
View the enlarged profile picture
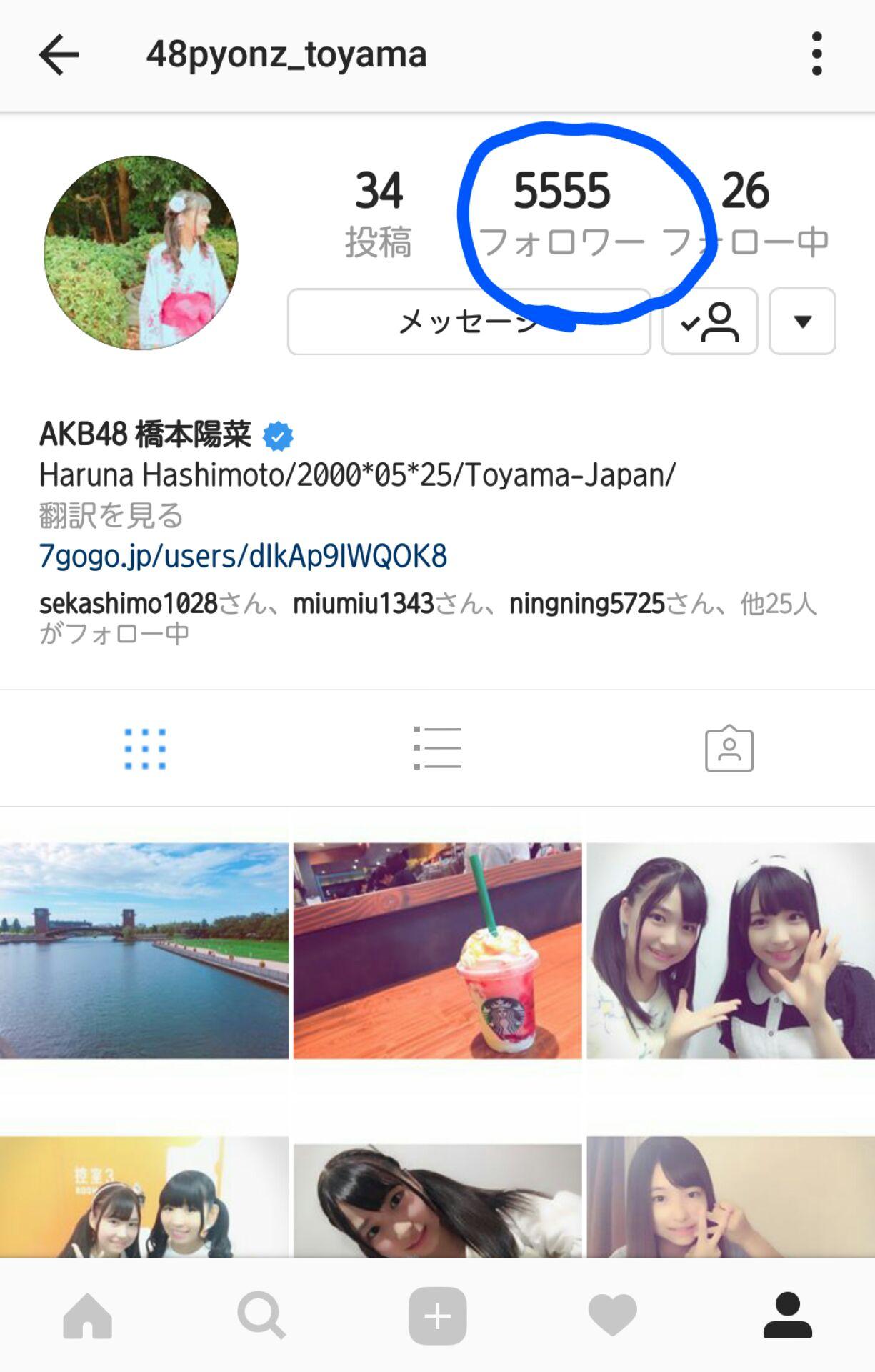tap(141, 253)
